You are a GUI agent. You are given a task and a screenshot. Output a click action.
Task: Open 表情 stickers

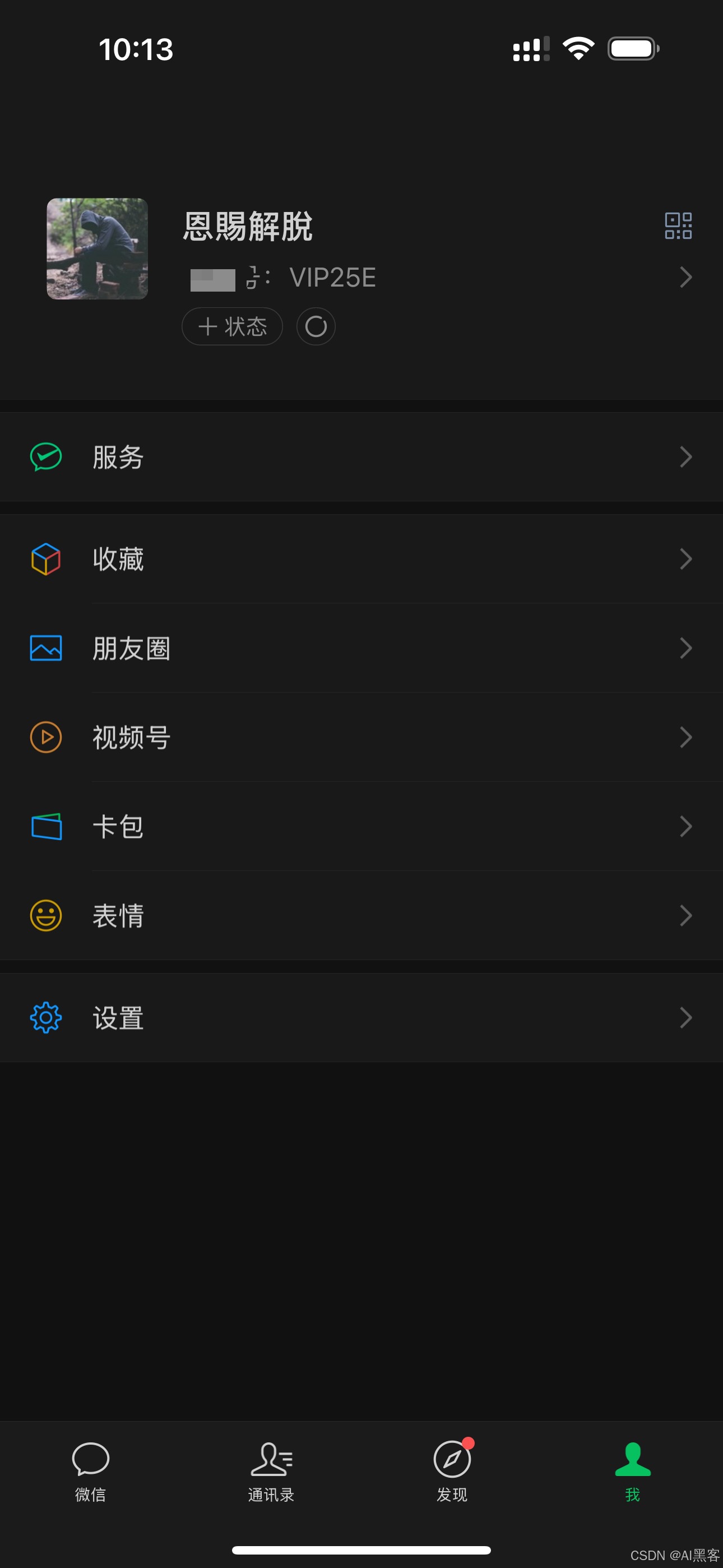(361, 915)
